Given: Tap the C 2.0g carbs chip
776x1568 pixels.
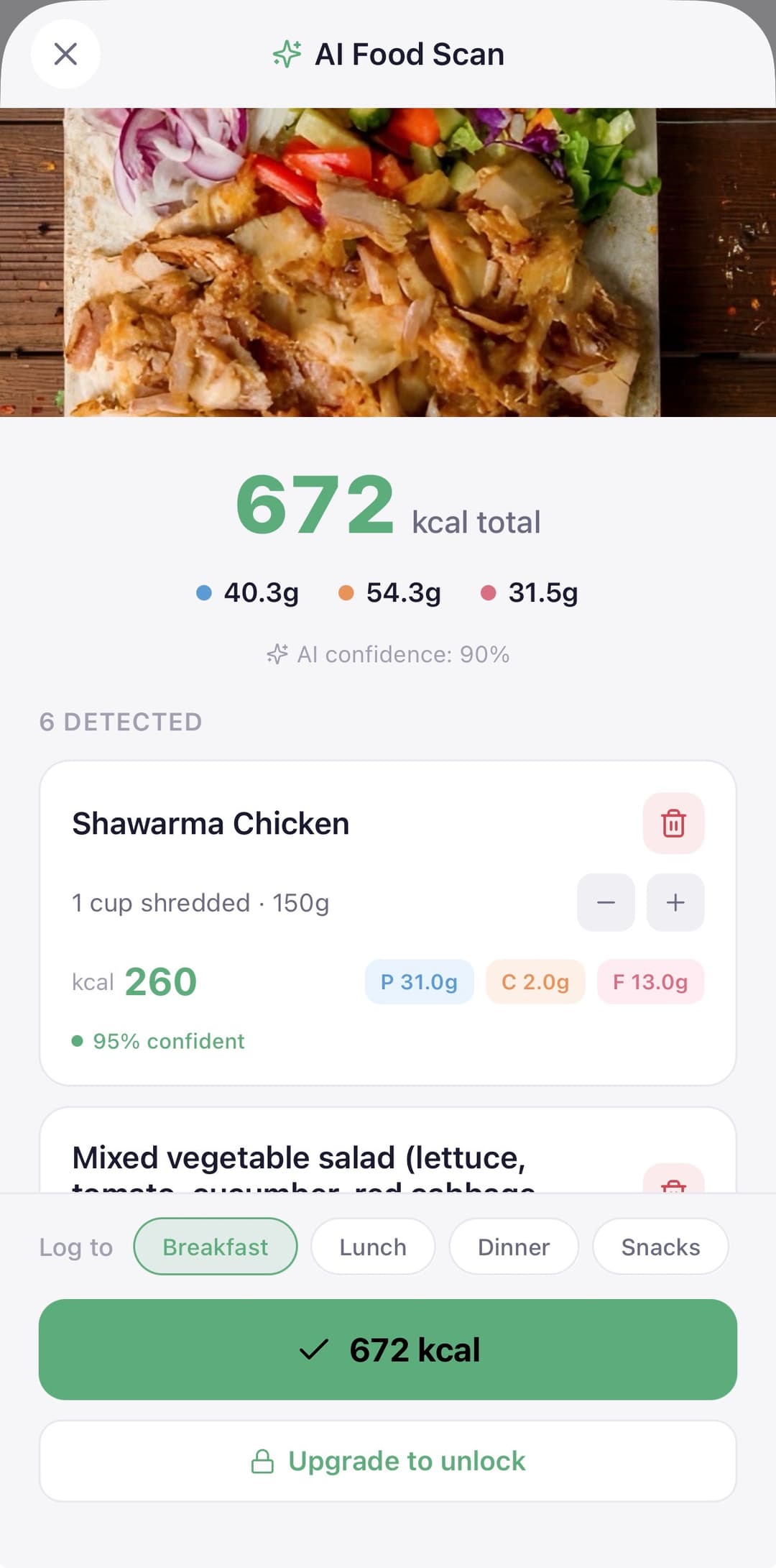Looking at the screenshot, I should tap(535, 981).
